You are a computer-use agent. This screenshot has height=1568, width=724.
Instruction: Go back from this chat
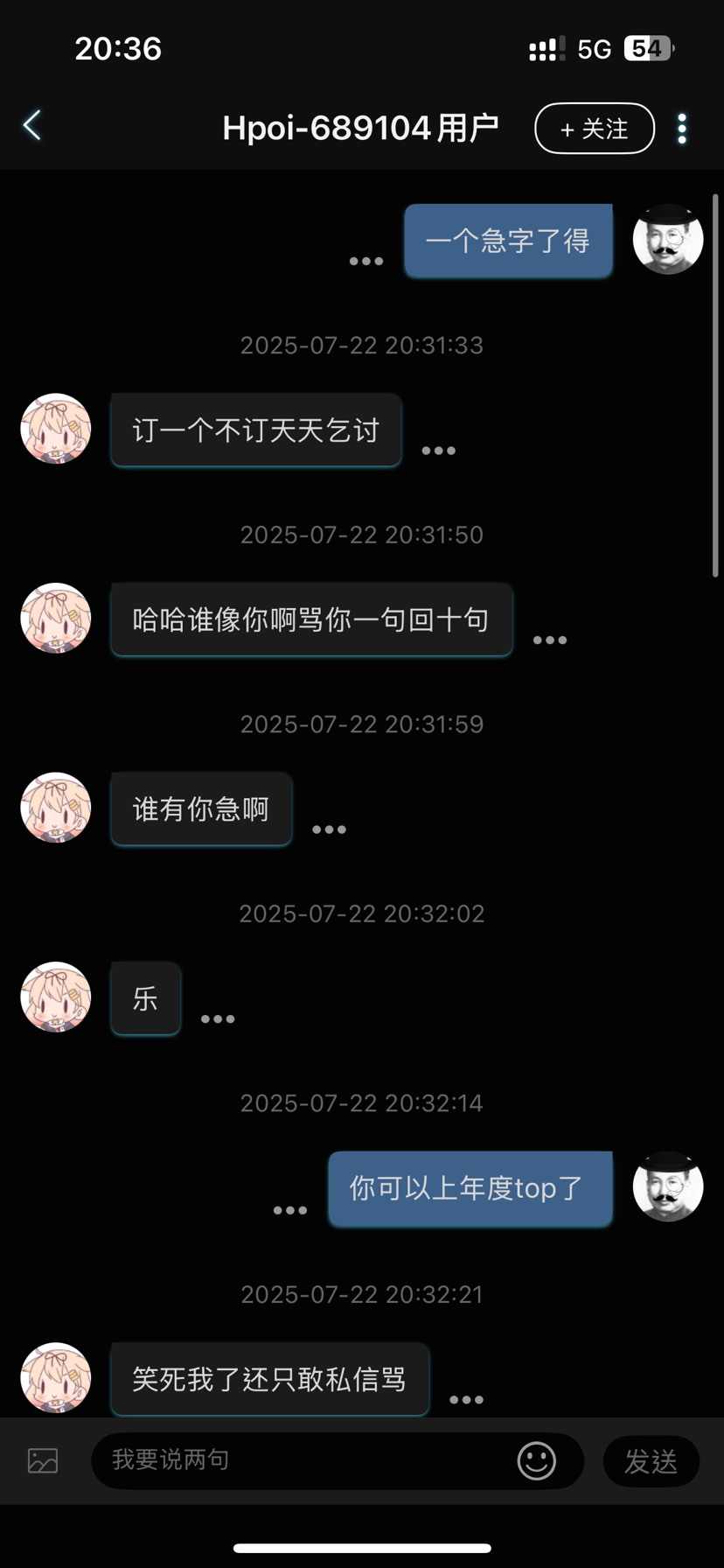[32, 126]
